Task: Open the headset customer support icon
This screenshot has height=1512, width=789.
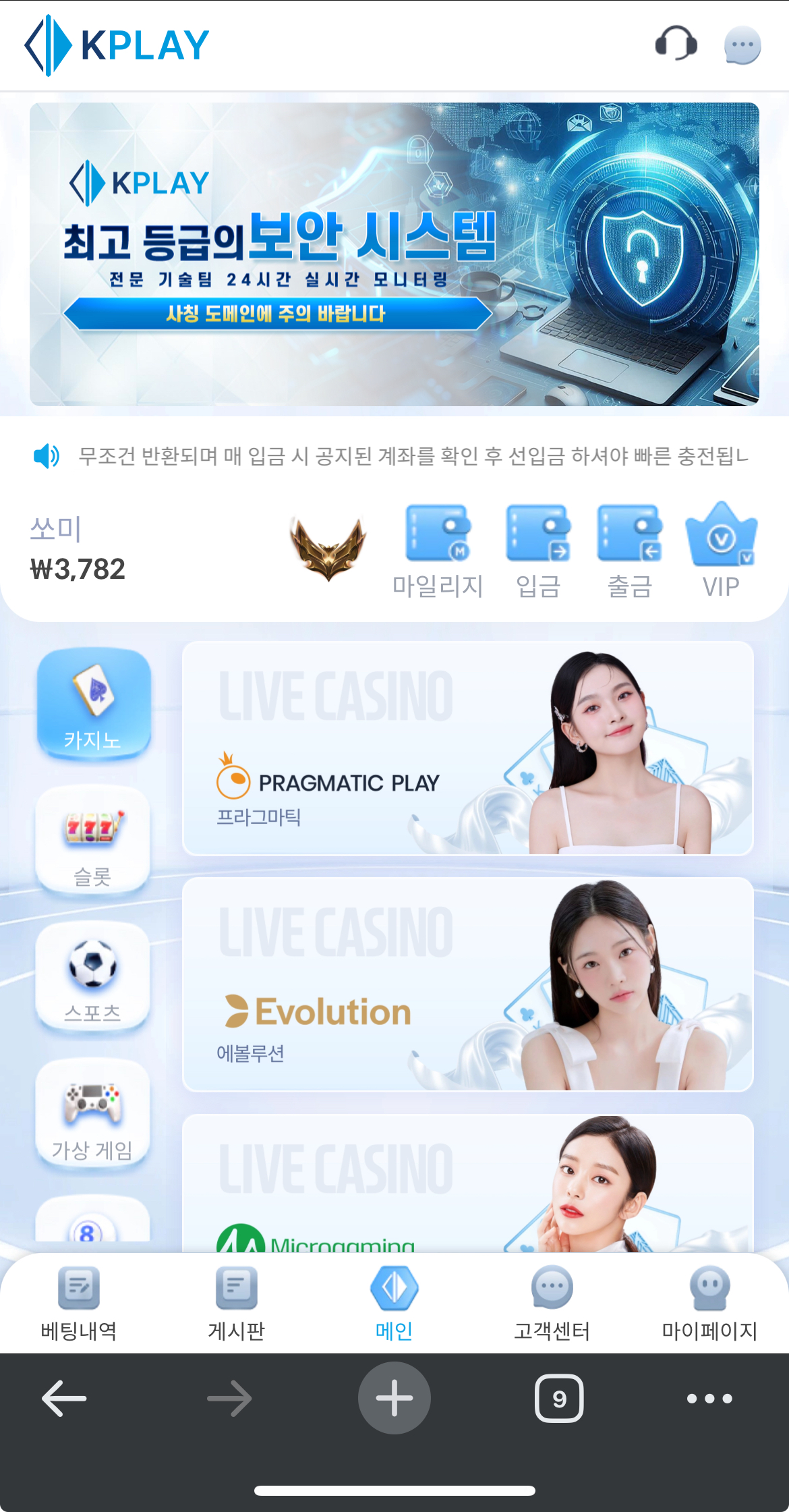Action: (676, 45)
